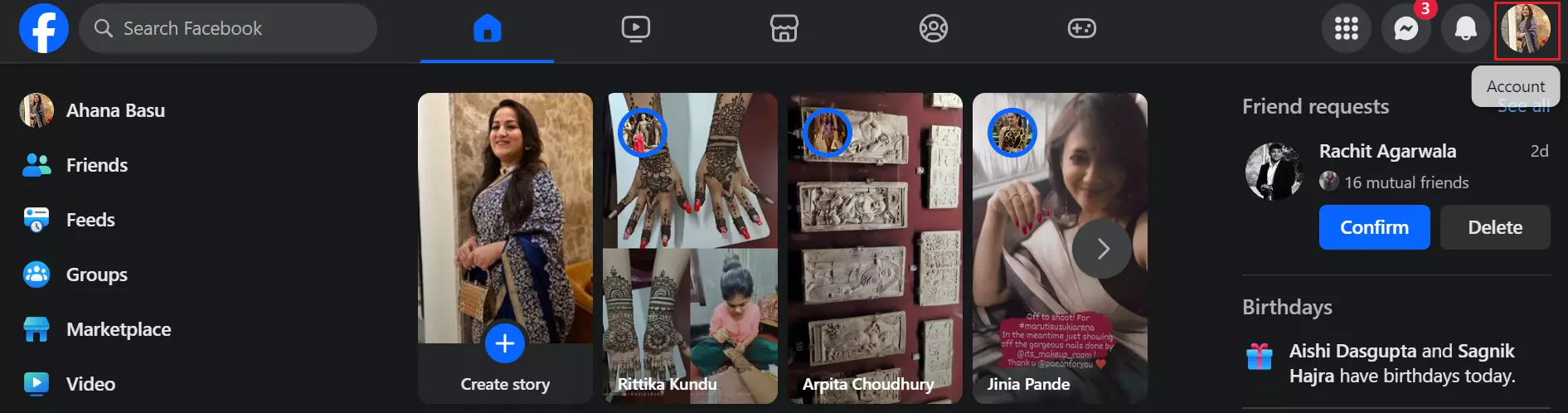Switch to the Gaming tab
This screenshot has width=1568, height=413.
pos(1081,29)
